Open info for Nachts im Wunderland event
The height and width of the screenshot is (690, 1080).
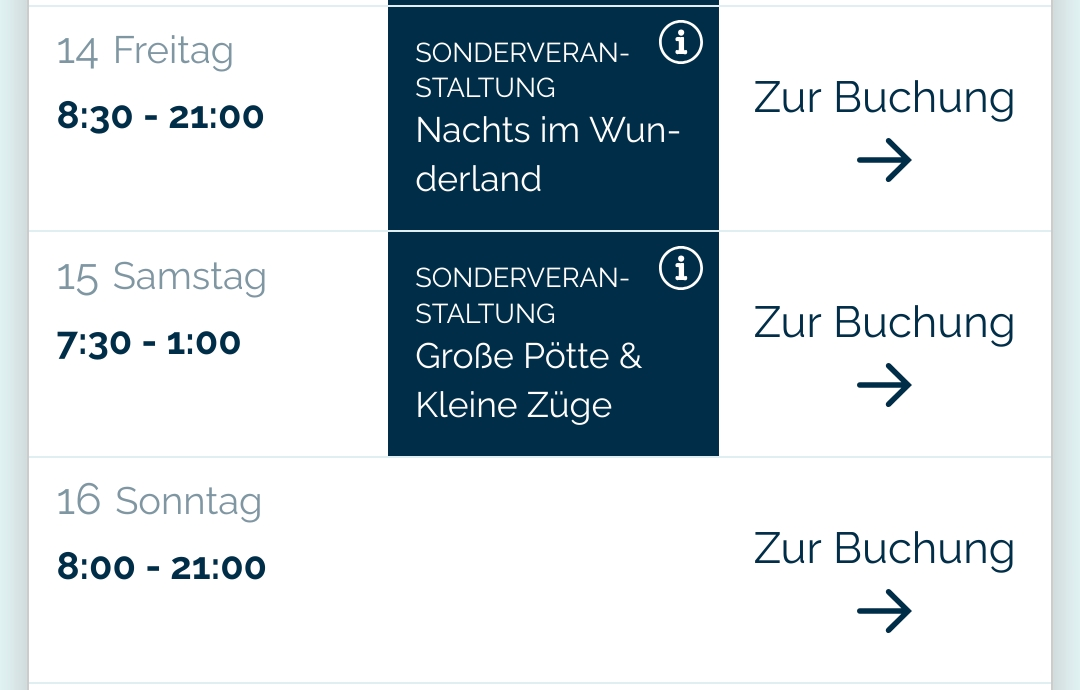pyautogui.click(x=682, y=44)
